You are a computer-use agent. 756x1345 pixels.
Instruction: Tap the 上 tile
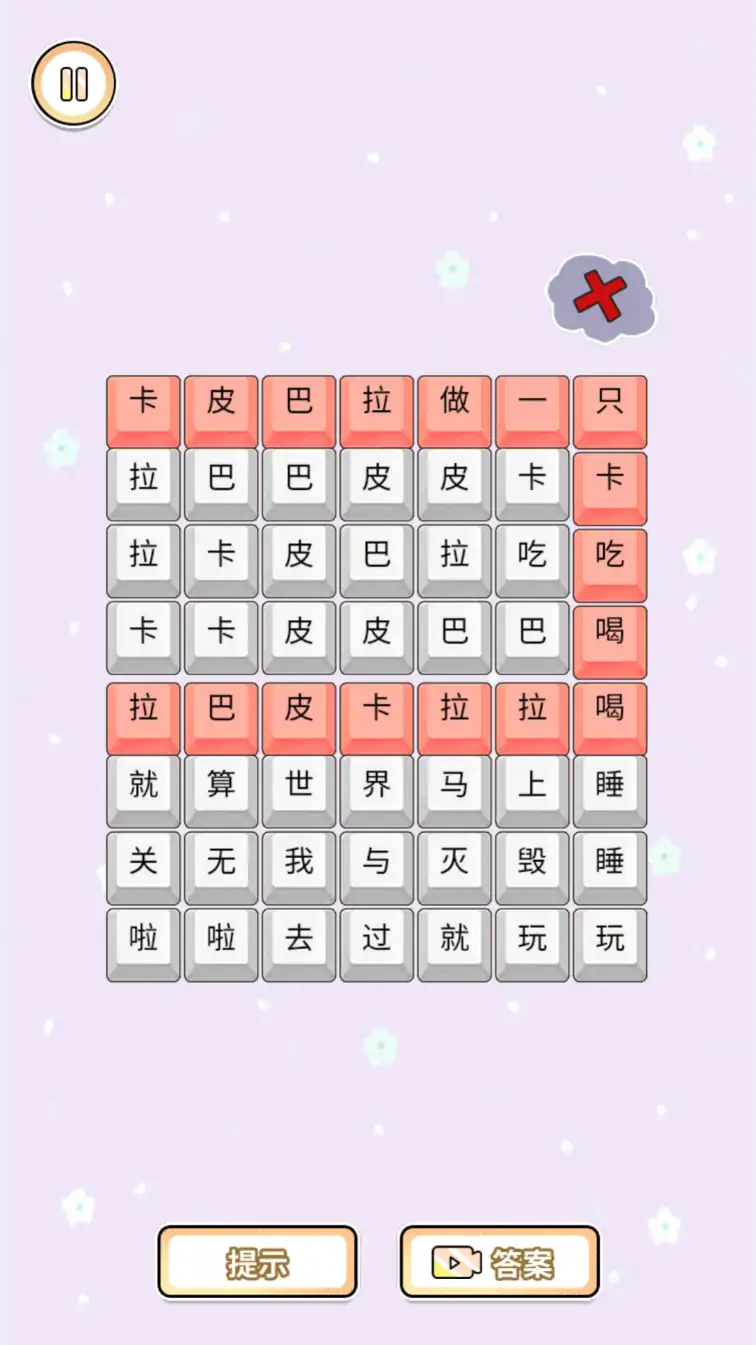tap(532, 785)
